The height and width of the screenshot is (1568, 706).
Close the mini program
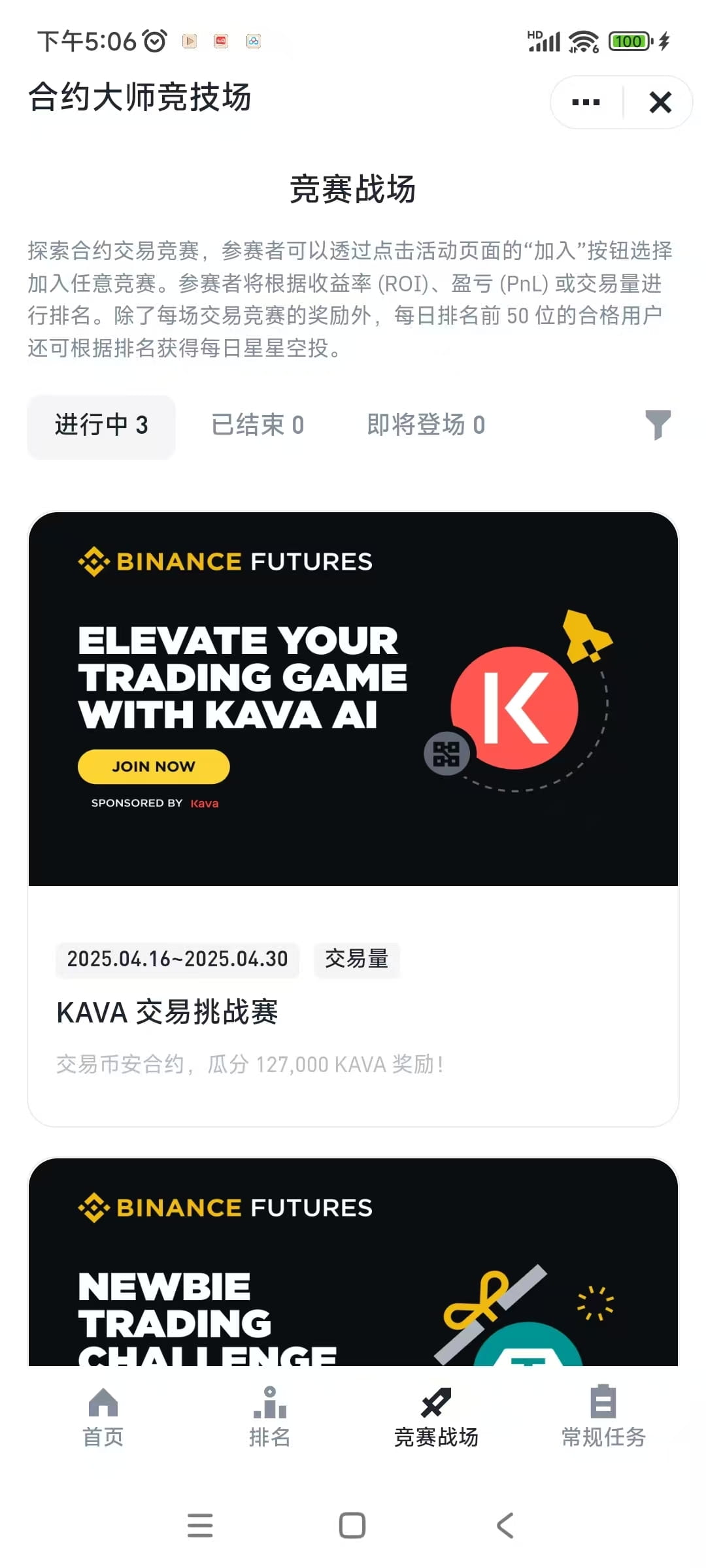(x=660, y=103)
